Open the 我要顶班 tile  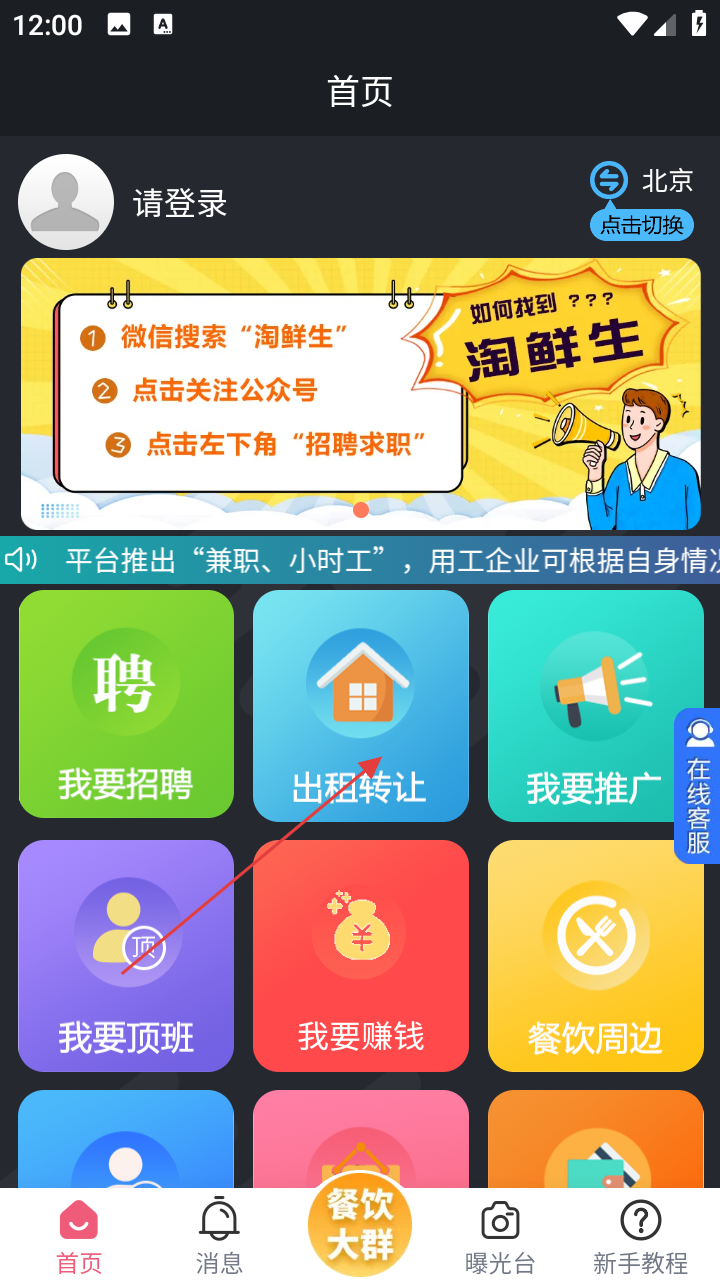pyautogui.click(x=126, y=955)
